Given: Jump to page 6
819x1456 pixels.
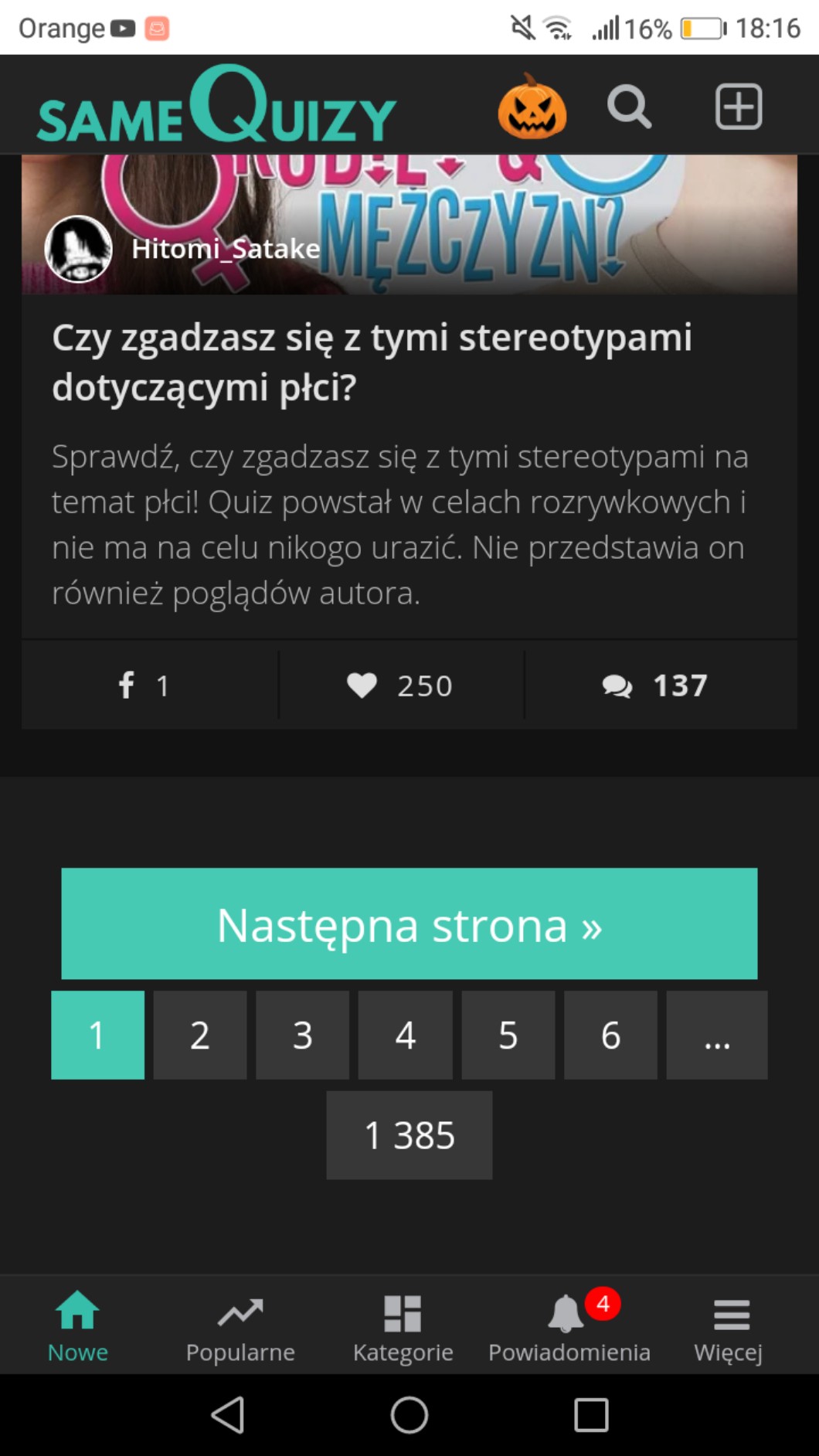Looking at the screenshot, I should 610,1035.
